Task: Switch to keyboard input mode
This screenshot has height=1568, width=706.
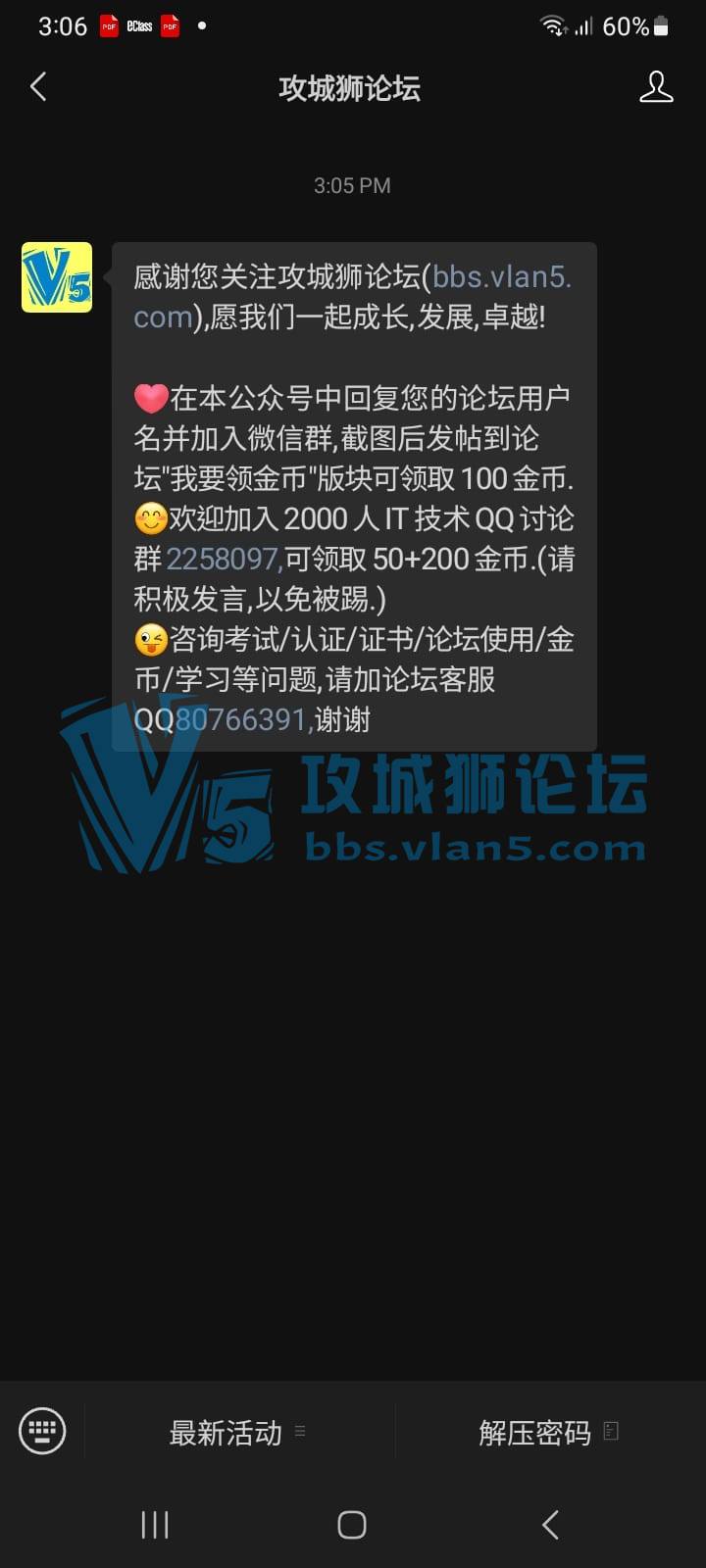Action: tap(42, 1432)
